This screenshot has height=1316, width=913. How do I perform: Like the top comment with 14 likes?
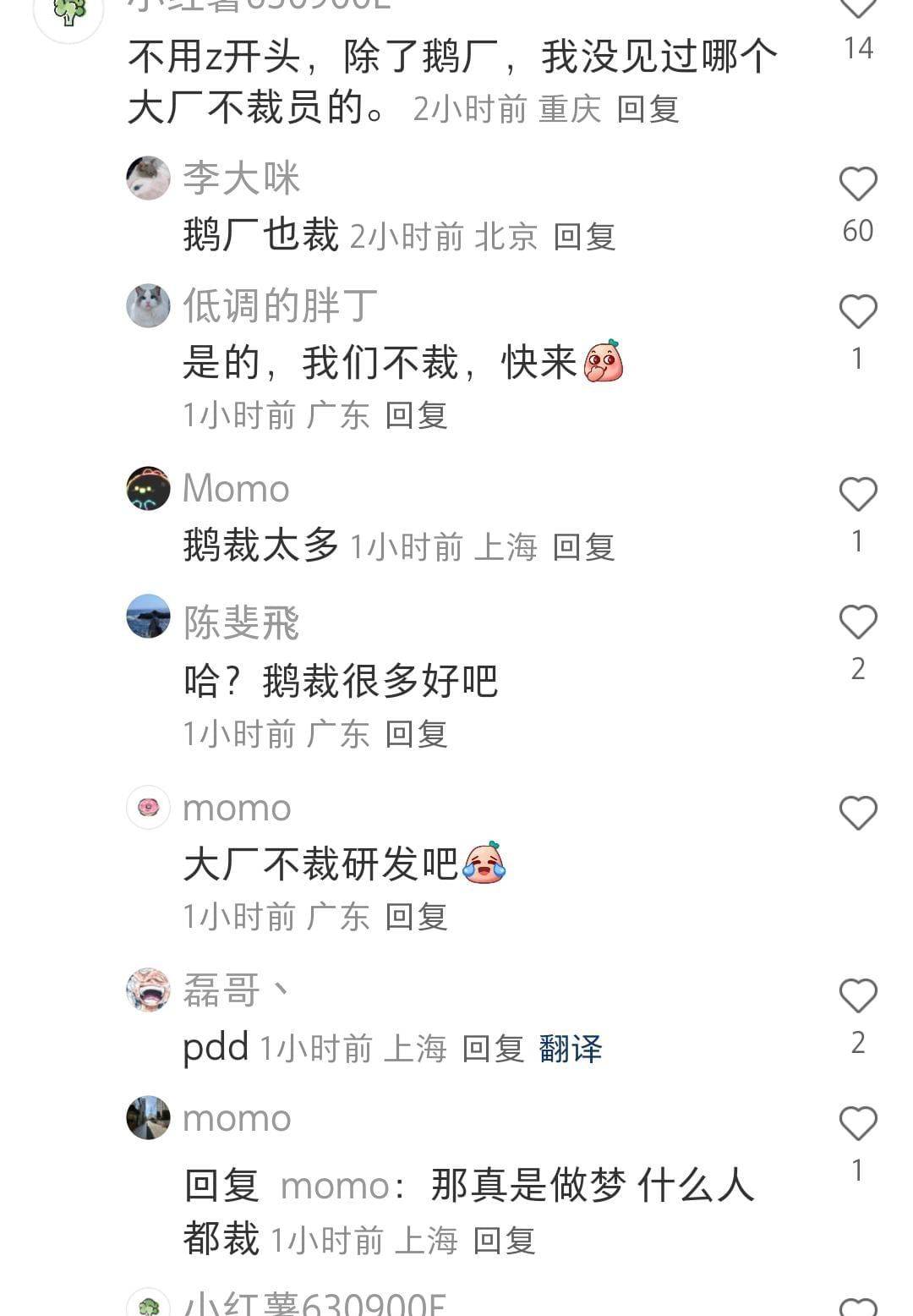(x=857, y=8)
